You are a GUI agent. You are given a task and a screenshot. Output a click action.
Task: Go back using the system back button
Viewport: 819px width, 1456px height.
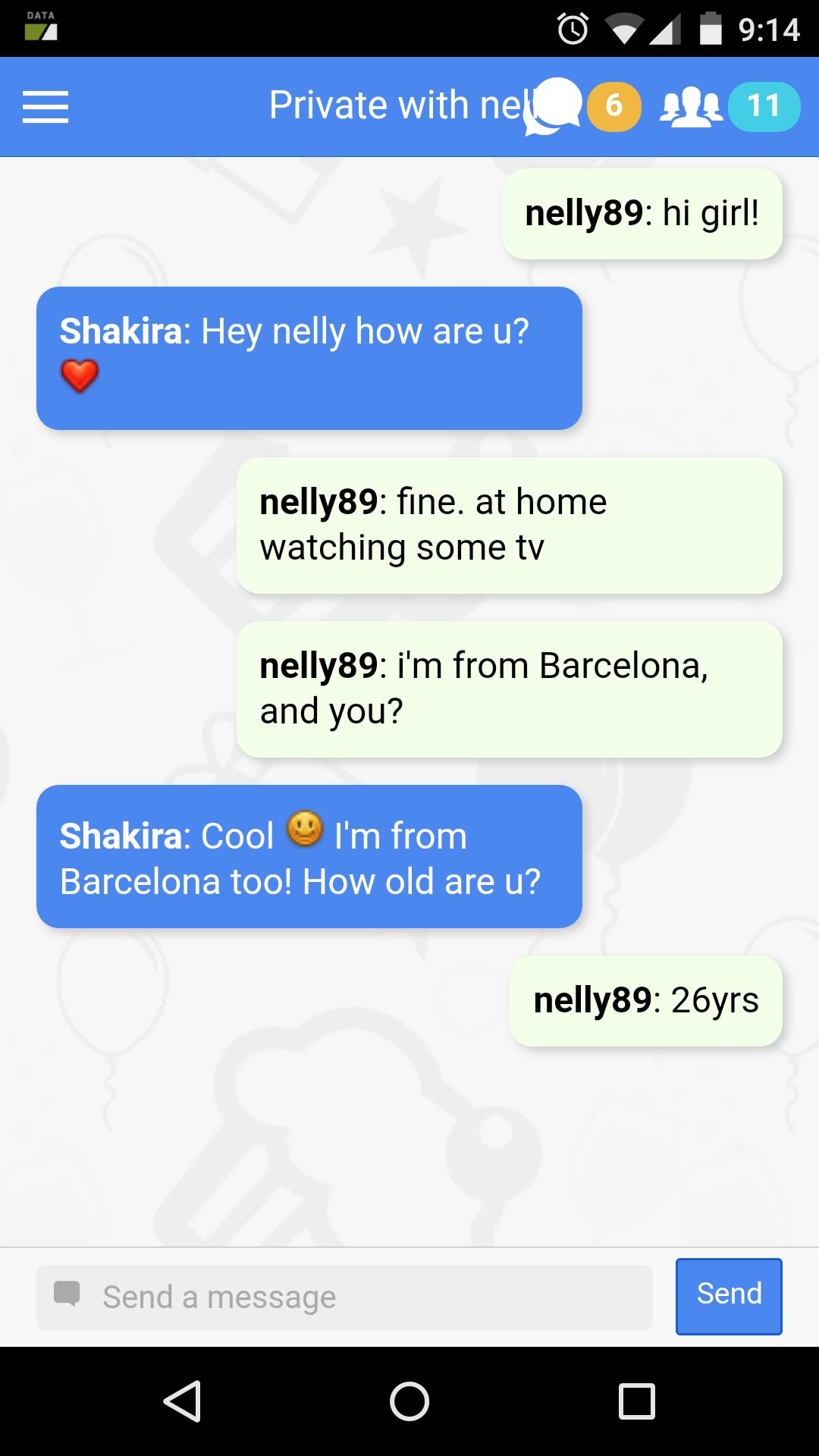point(182,1401)
